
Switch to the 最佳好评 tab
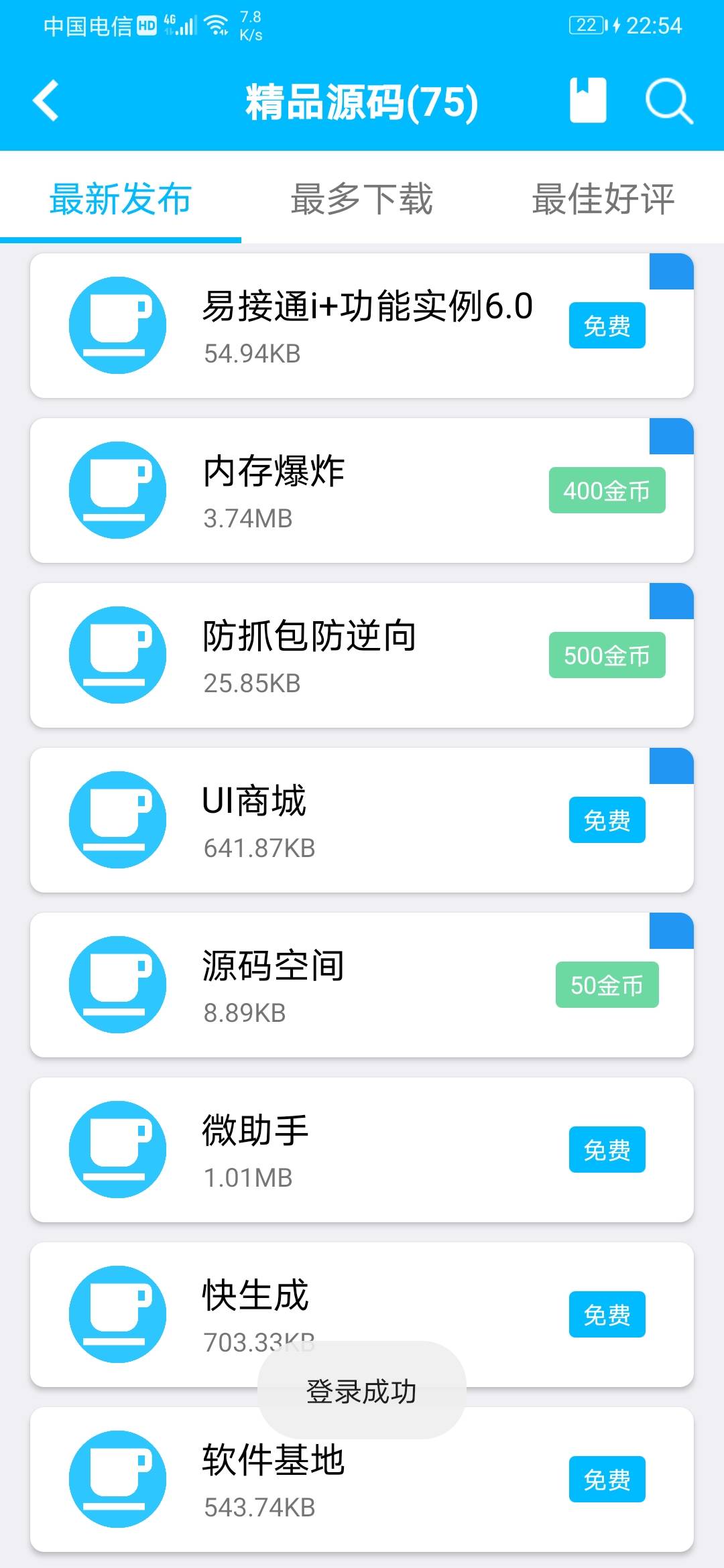(603, 199)
